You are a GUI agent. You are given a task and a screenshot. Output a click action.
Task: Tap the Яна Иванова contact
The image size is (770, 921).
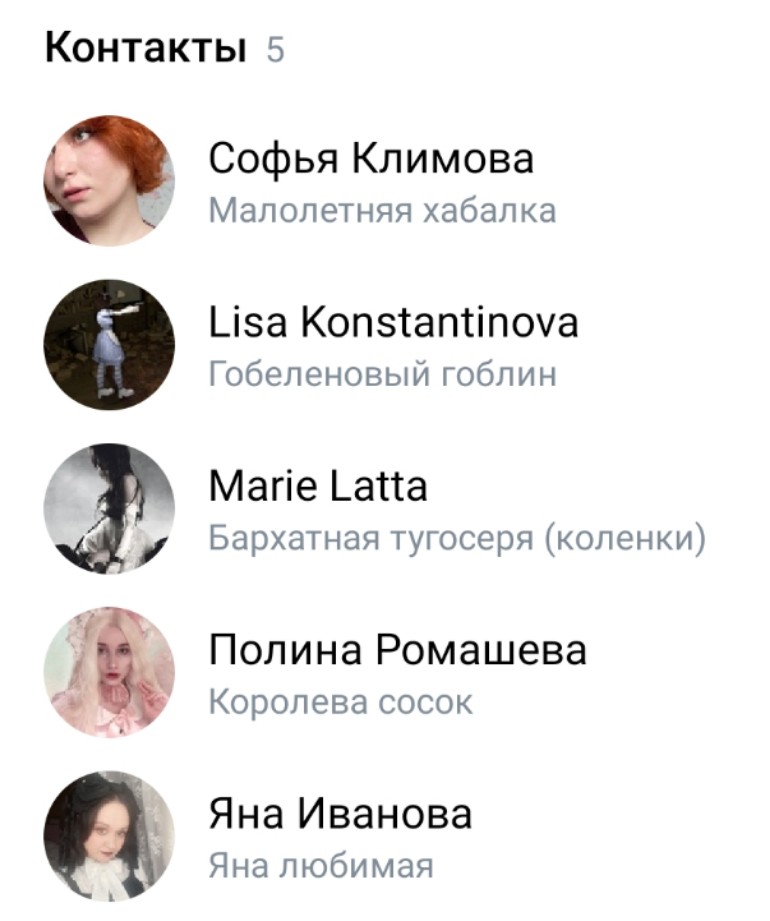click(339, 816)
